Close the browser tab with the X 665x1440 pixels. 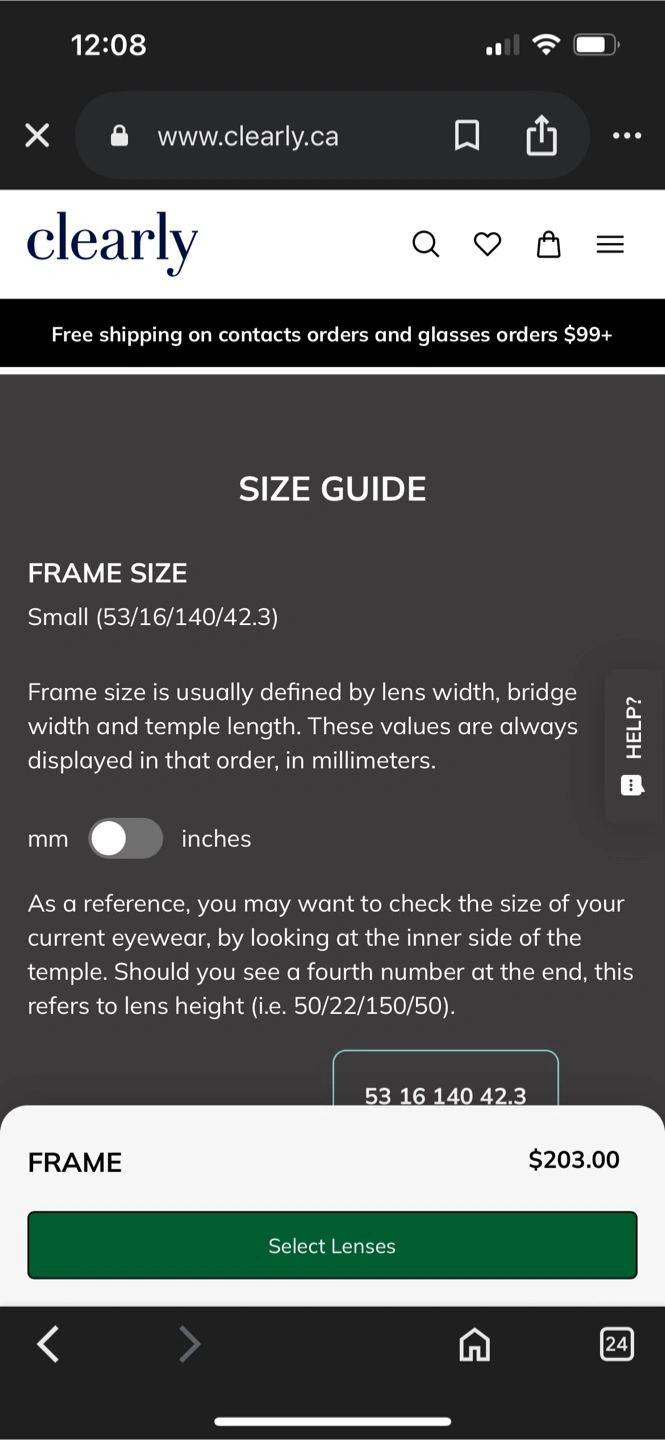click(37, 136)
